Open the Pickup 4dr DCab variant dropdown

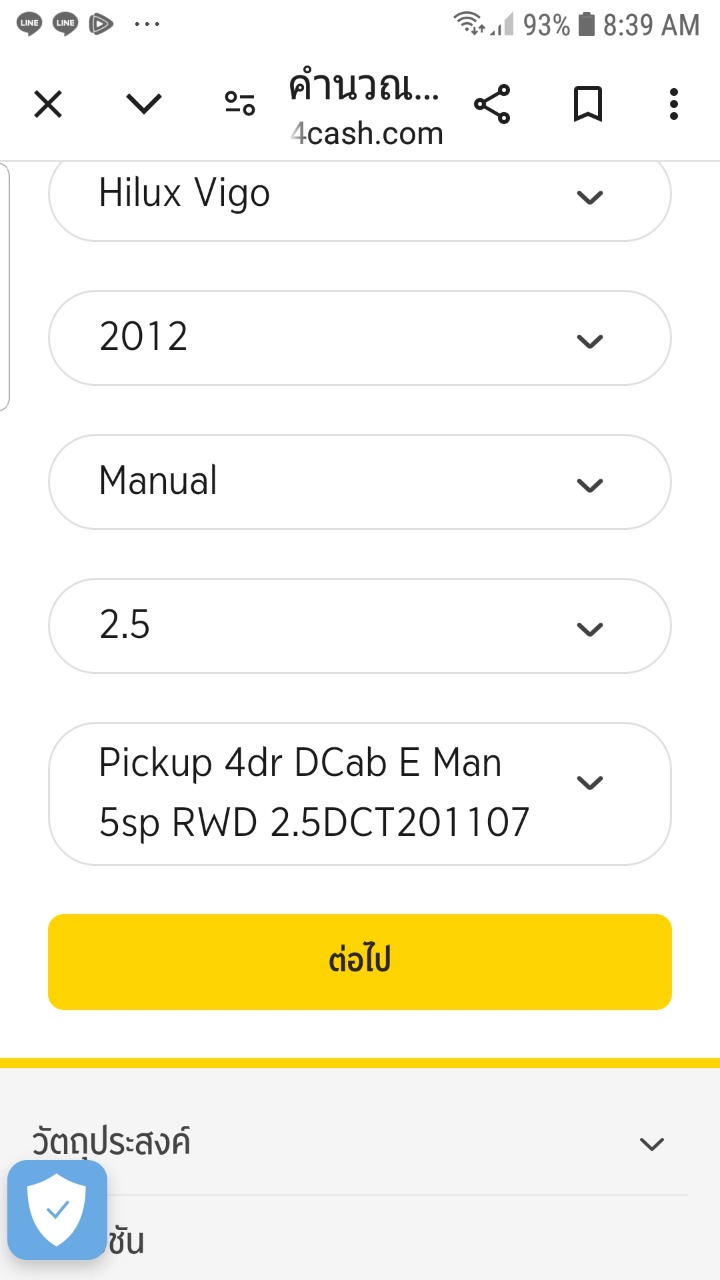pyautogui.click(x=360, y=793)
